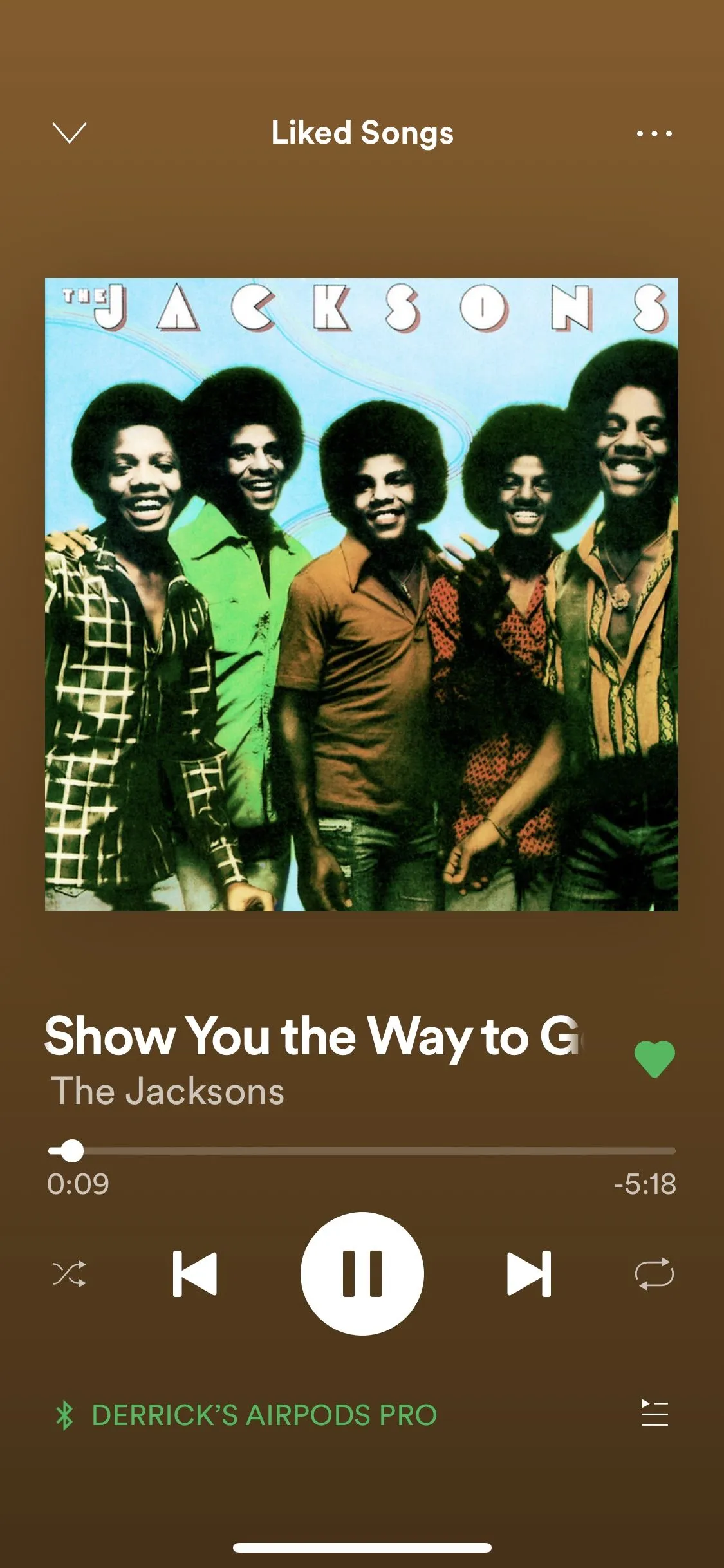Turn on repeat mode
Screen dimensions: 724x1568
[x=654, y=1273]
